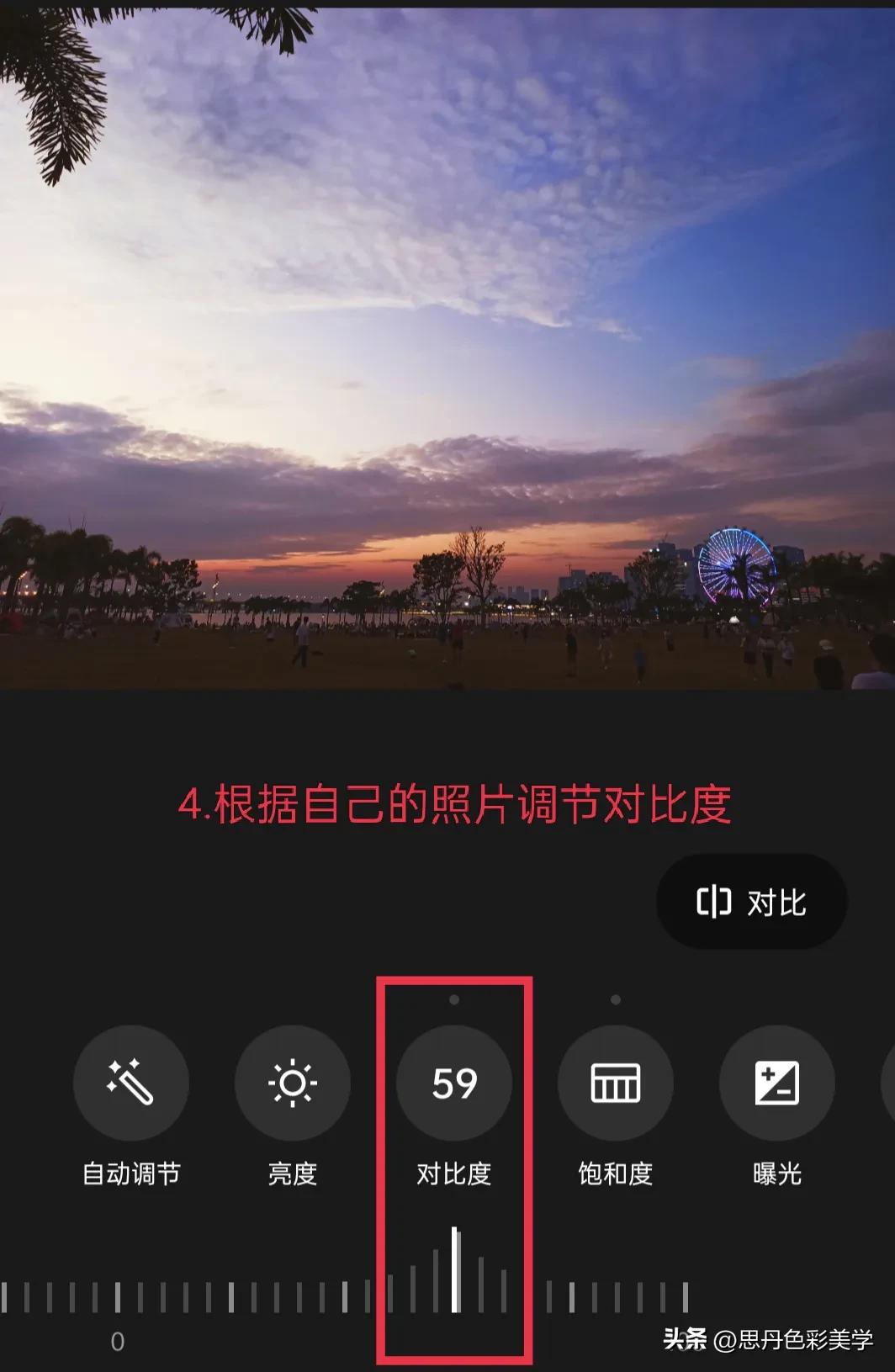Open the exposure (曝光) adjustment icon
The height and width of the screenshot is (1372, 895).
(x=776, y=1084)
